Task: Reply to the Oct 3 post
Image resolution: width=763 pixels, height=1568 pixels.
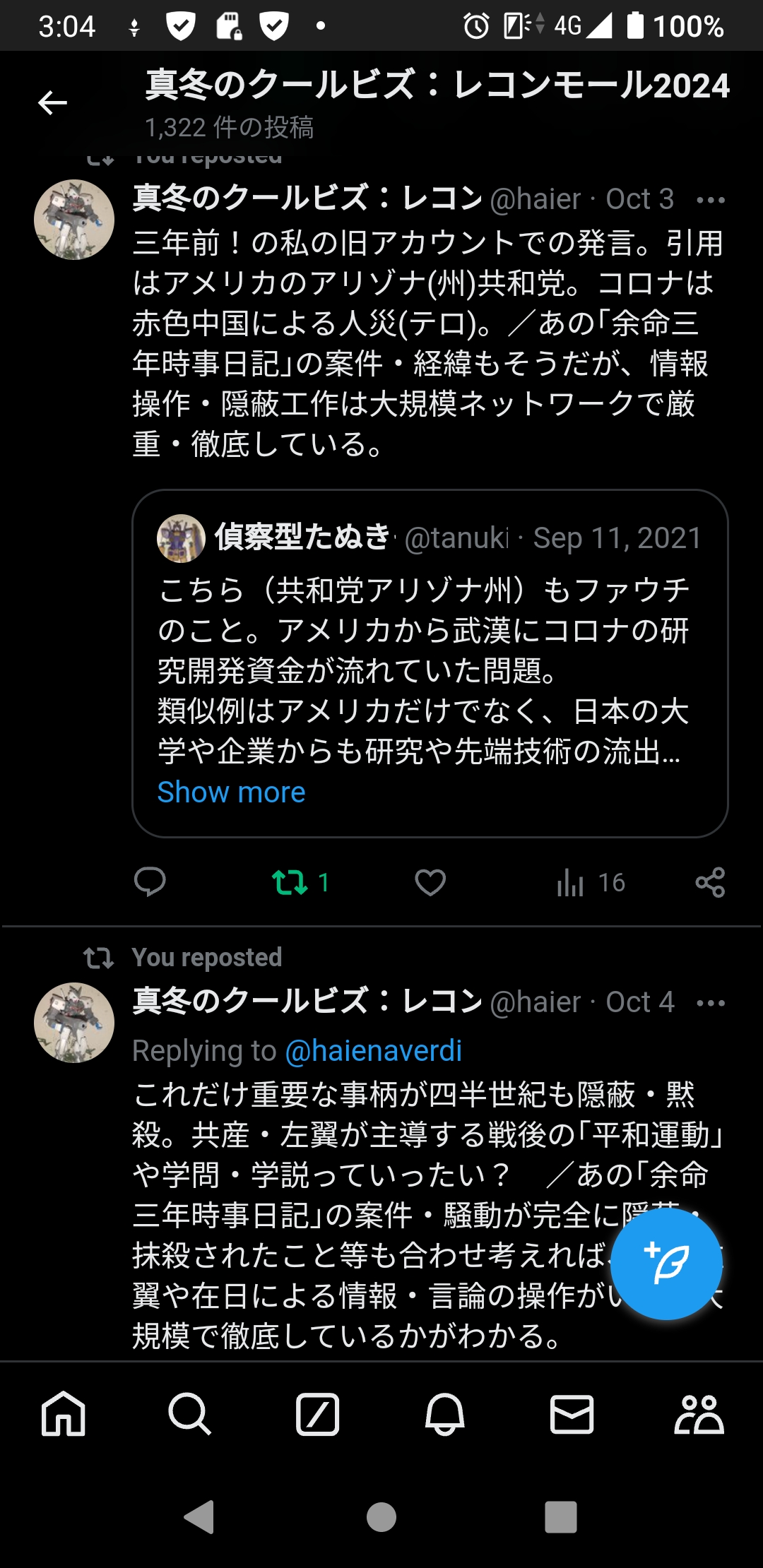Action: pyautogui.click(x=150, y=881)
